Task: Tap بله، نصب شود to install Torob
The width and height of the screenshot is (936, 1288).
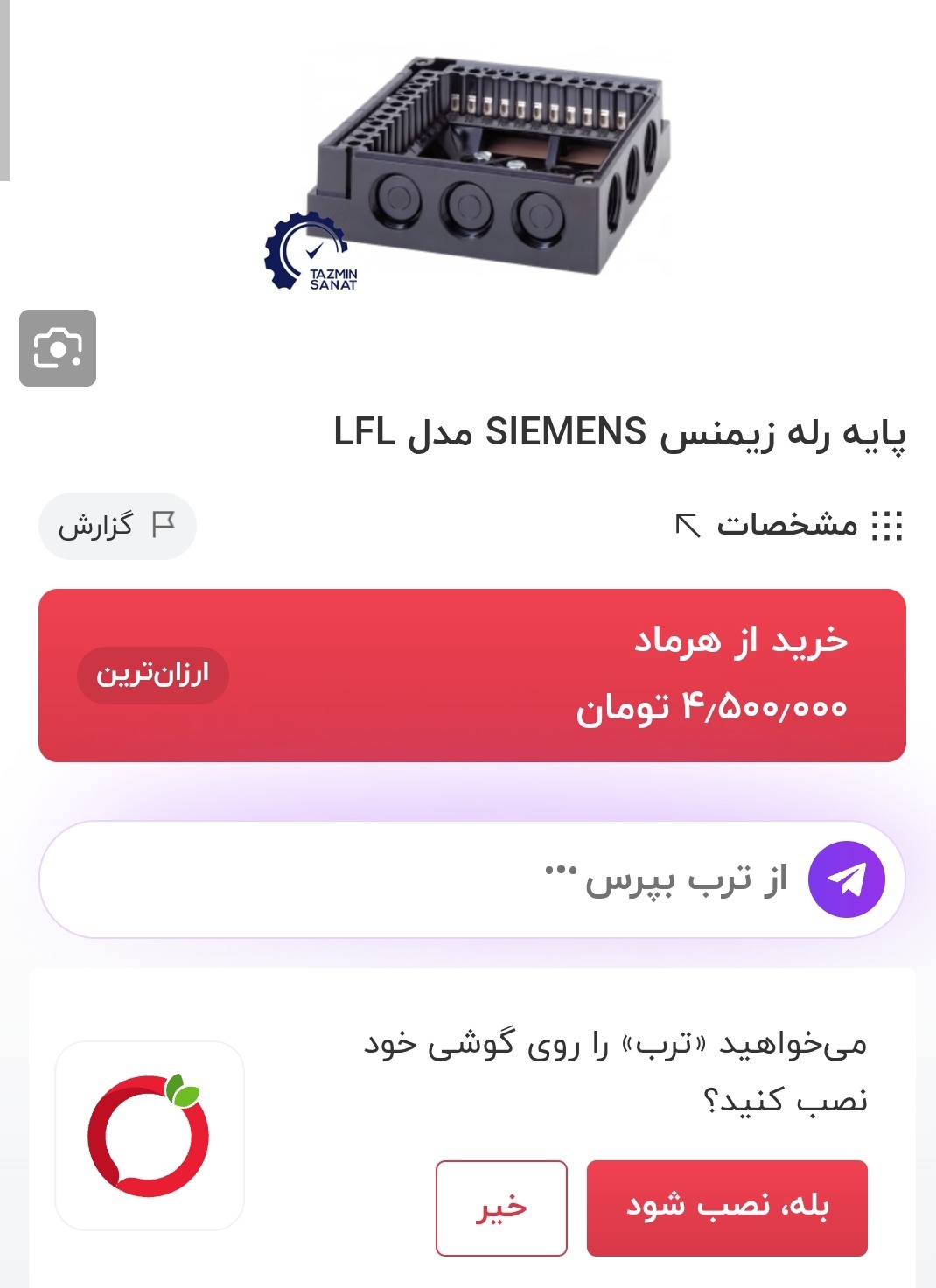Action: click(726, 1207)
